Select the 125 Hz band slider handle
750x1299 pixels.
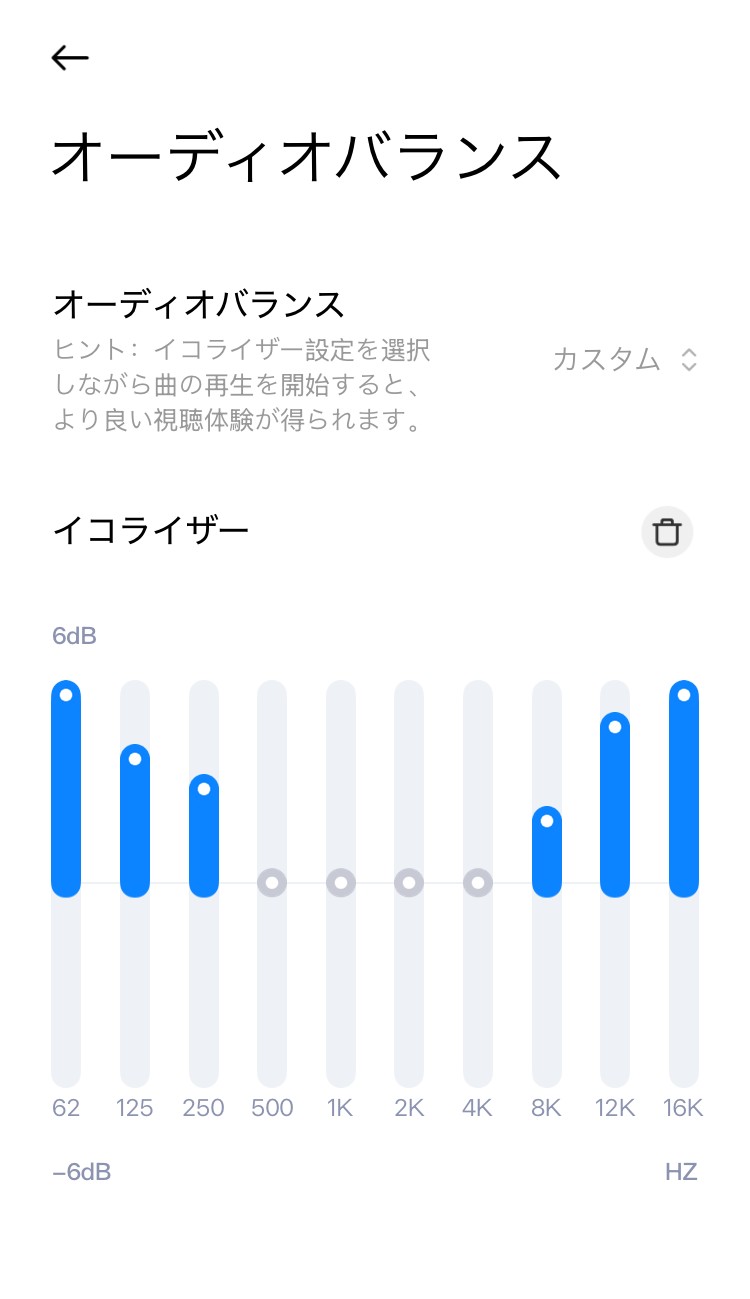135,760
